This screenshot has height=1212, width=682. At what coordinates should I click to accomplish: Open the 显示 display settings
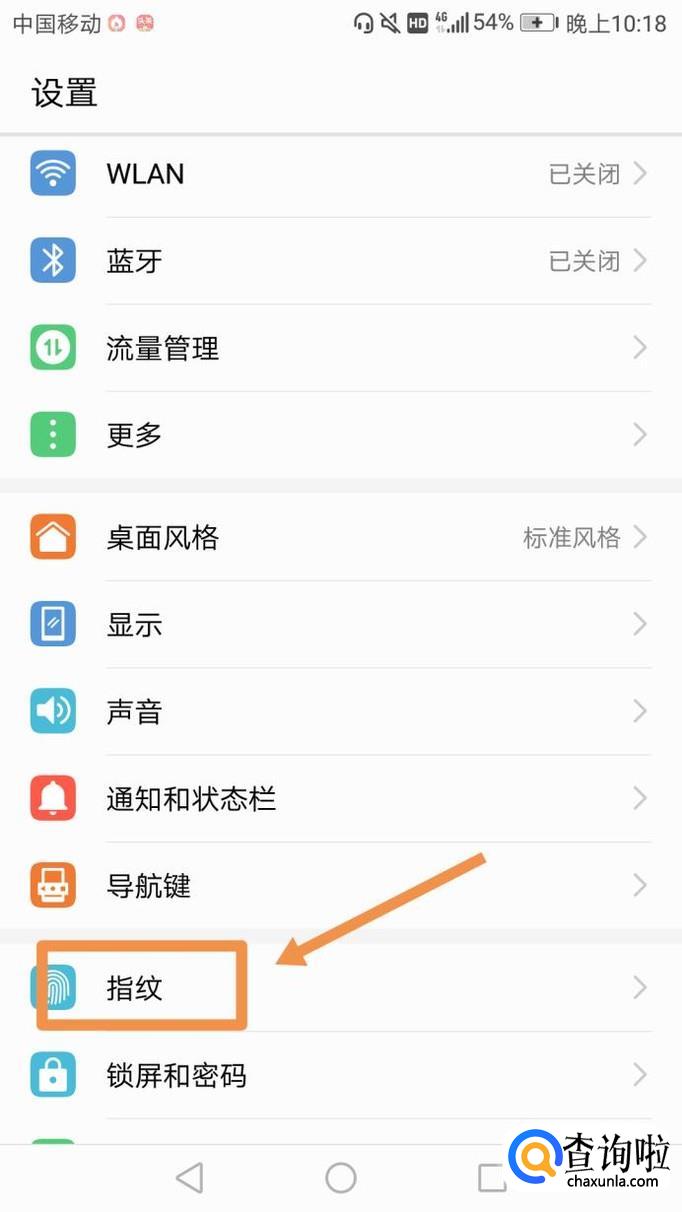click(x=340, y=625)
